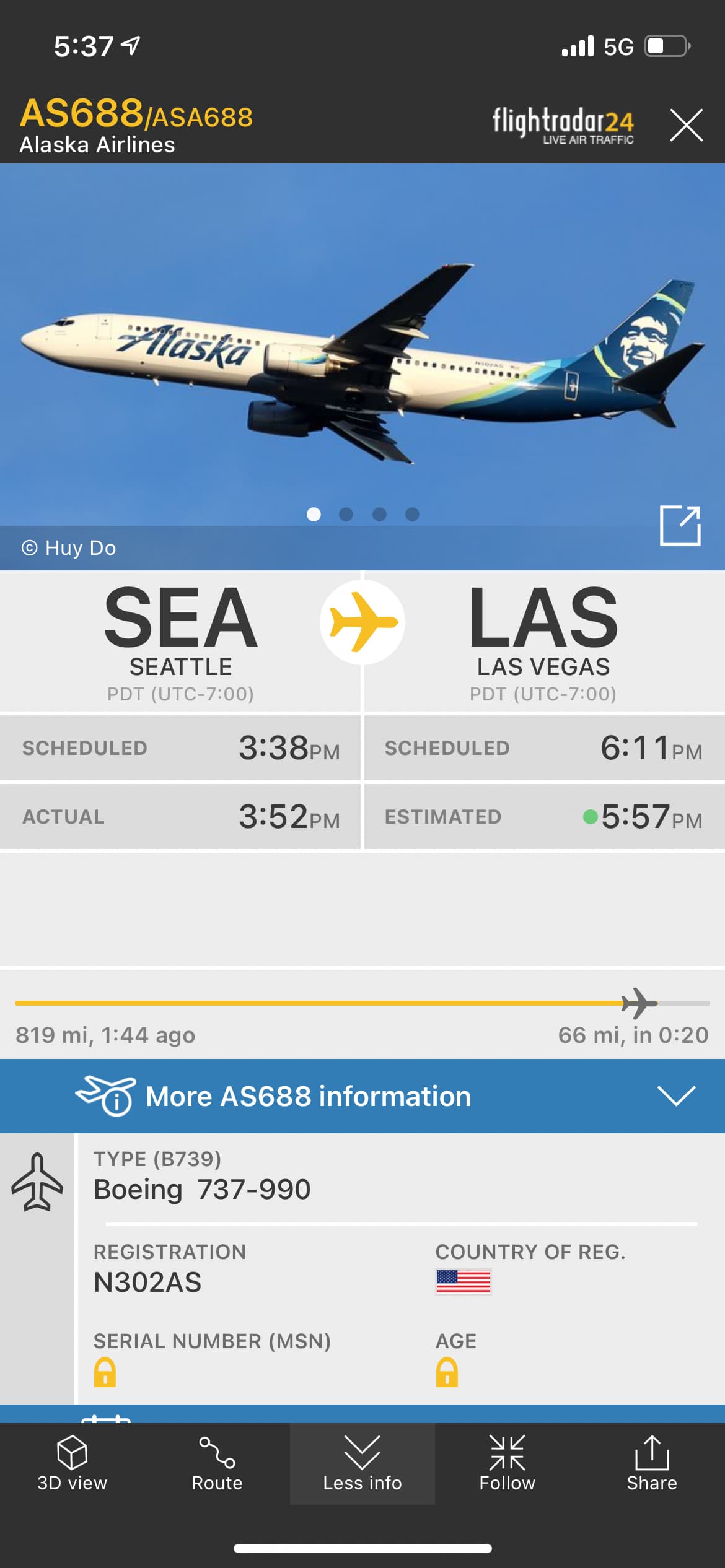Unlock the aircraft age field
725x1568 pixels.
(447, 1372)
